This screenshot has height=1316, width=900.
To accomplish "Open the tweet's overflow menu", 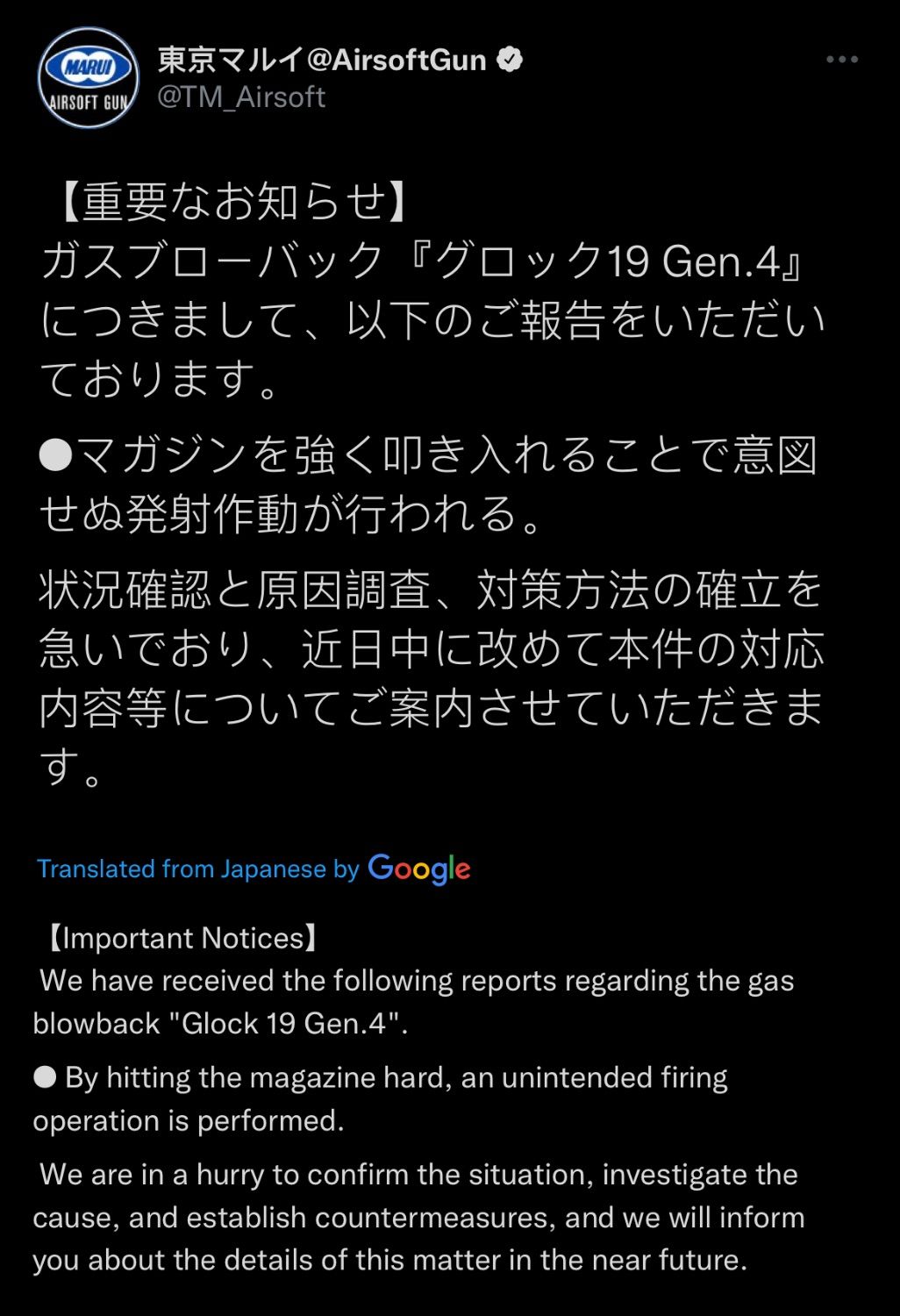I will pos(841,60).
